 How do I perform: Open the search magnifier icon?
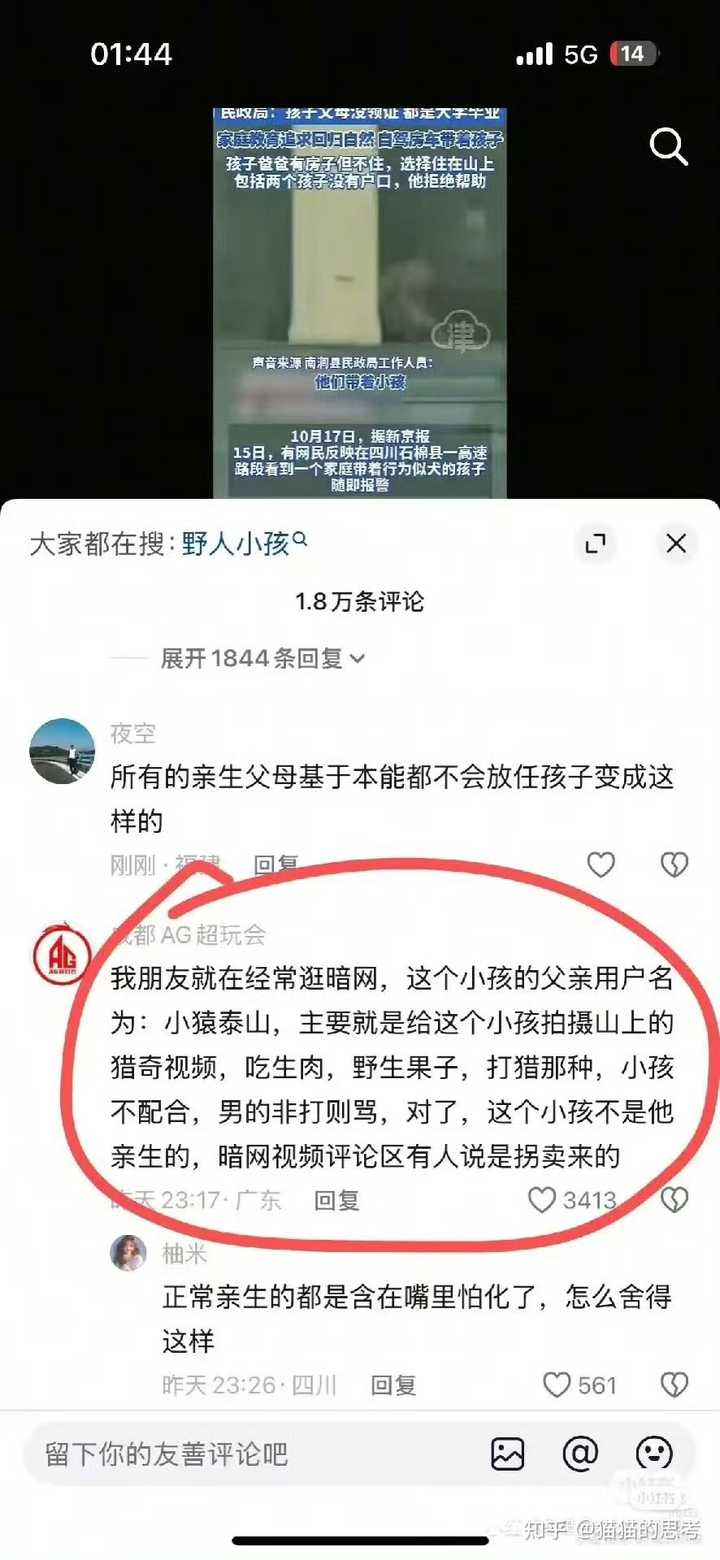click(x=669, y=147)
